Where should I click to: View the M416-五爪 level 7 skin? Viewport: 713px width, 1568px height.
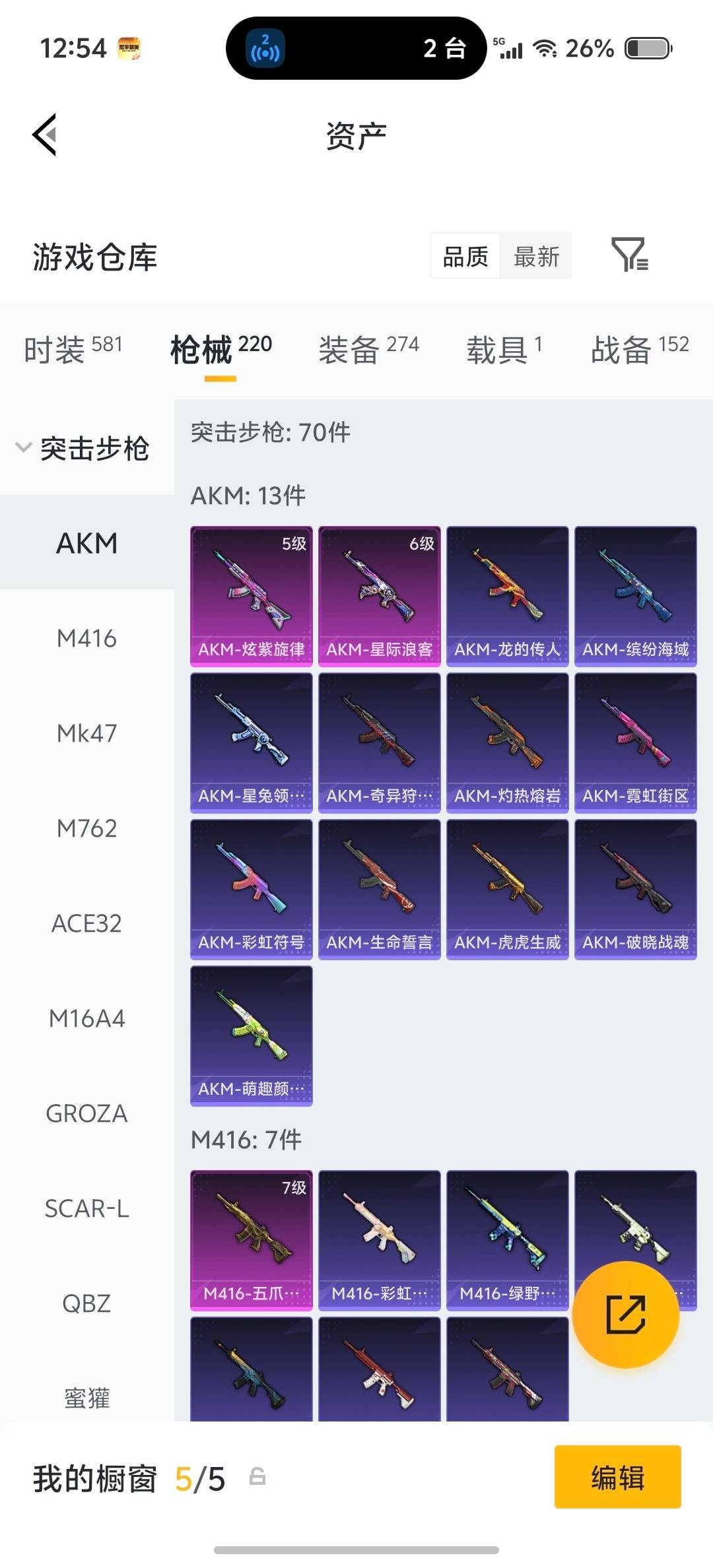click(252, 1237)
